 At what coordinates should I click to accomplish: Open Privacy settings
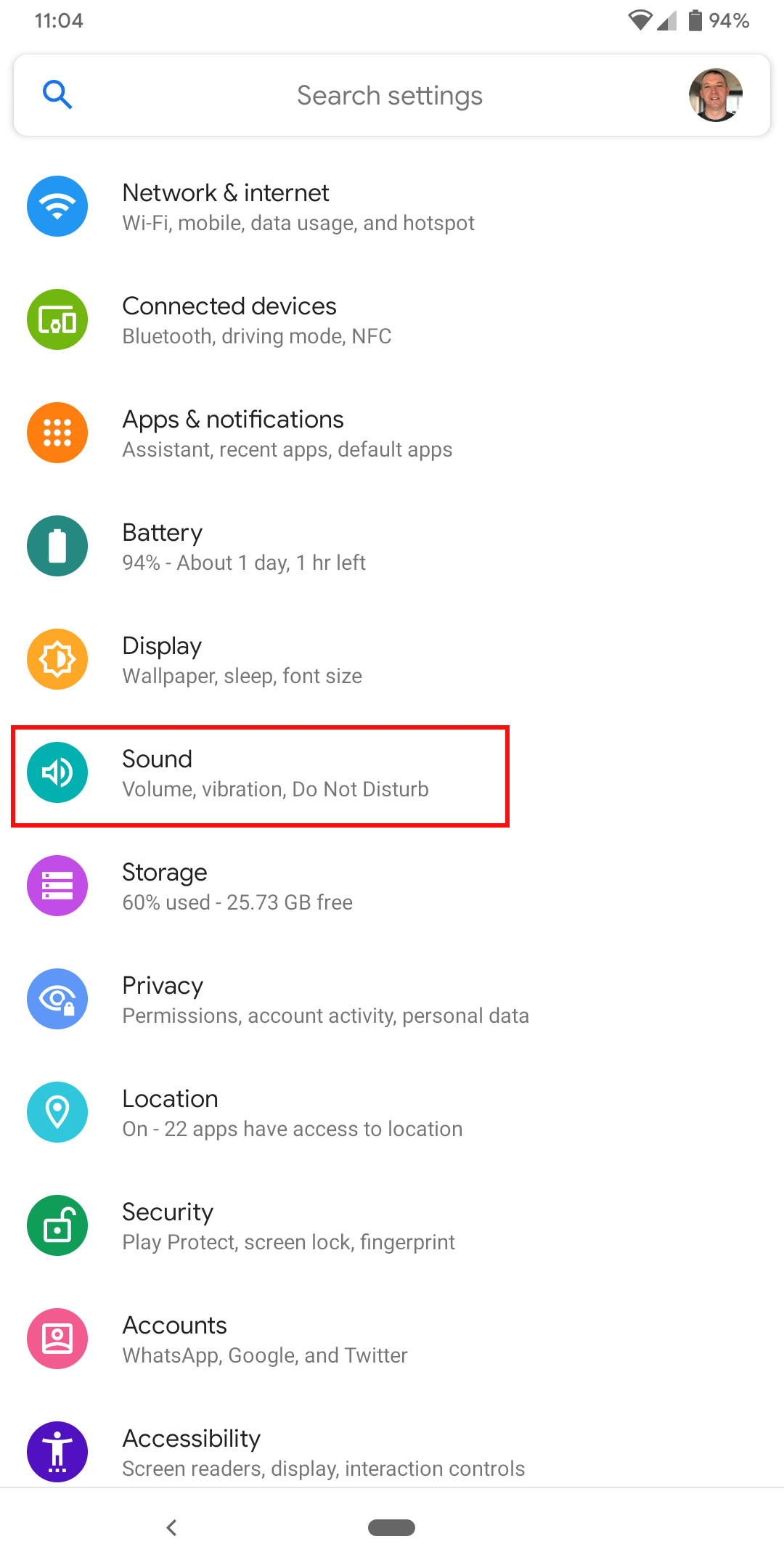click(324, 1000)
